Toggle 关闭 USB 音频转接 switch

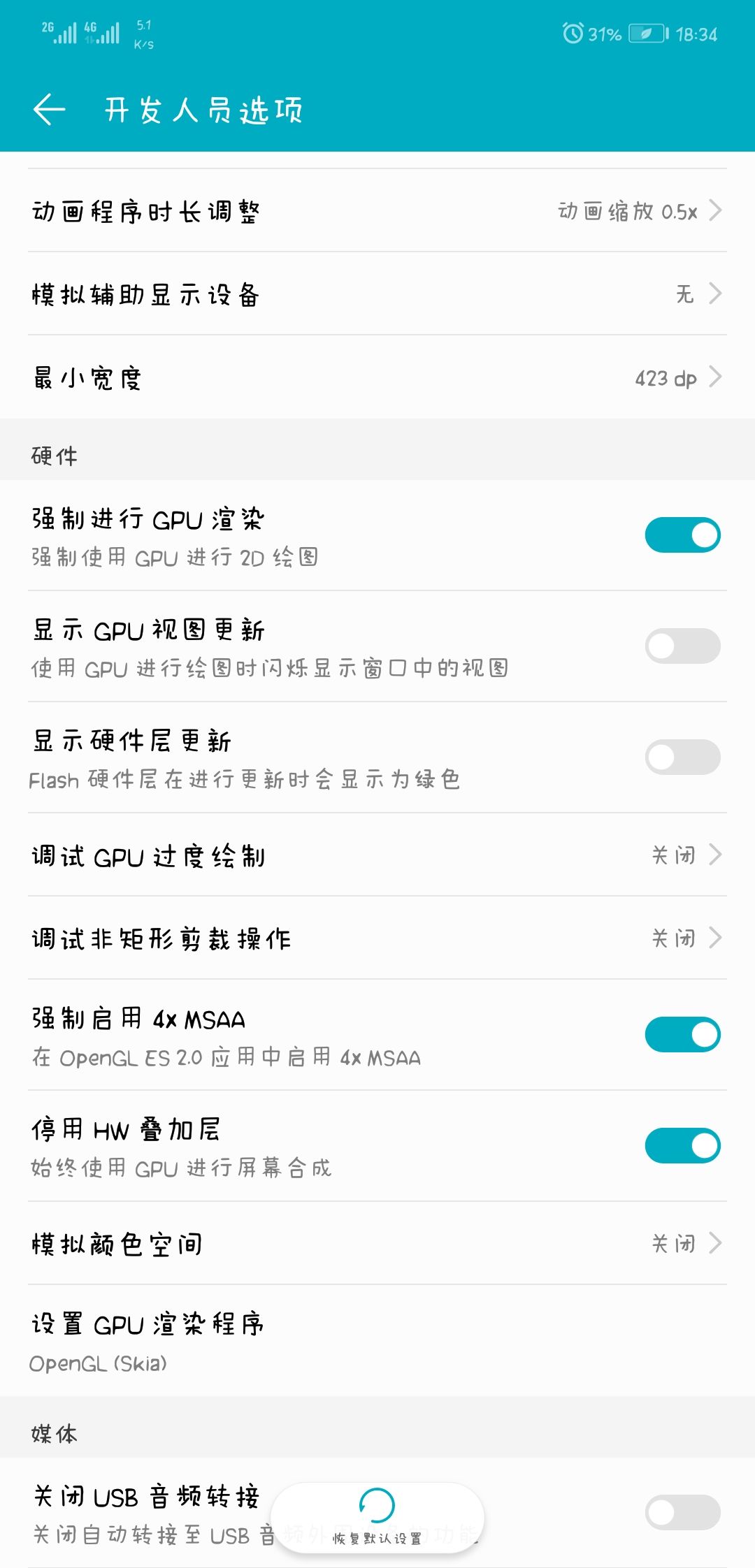point(682,1513)
